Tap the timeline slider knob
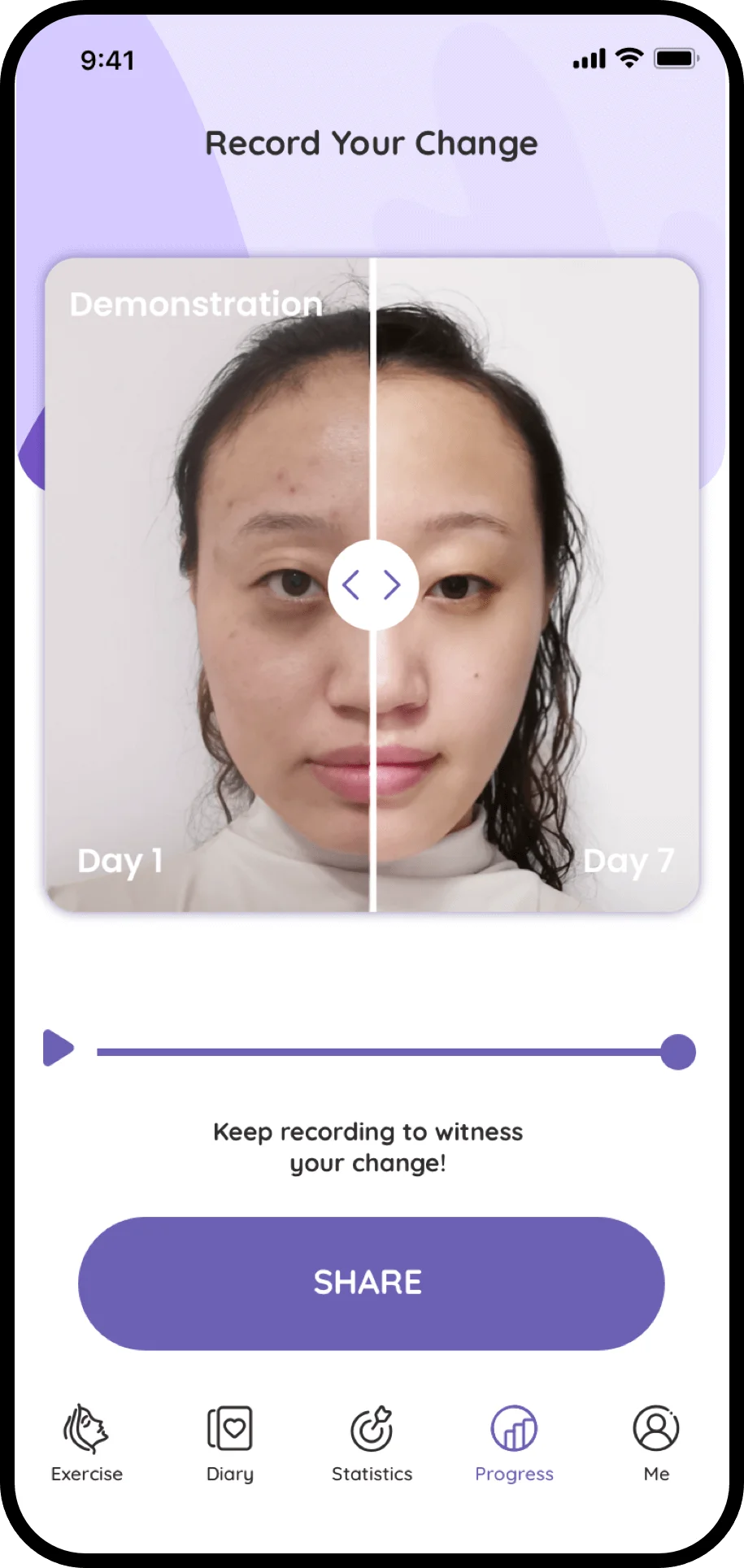Image resolution: width=744 pixels, height=1568 pixels. [x=677, y=1052]
